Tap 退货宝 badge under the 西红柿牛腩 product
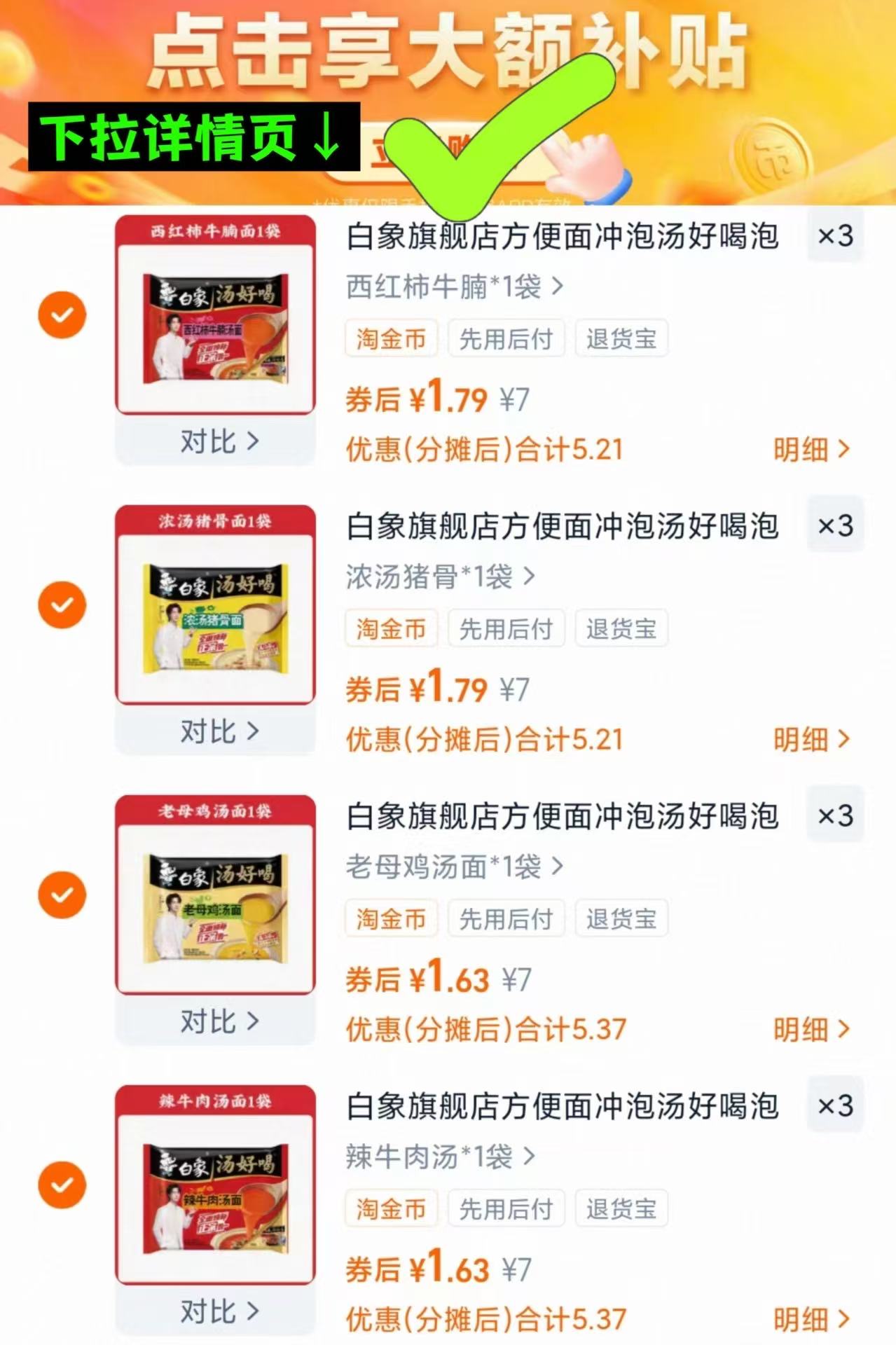The height and width of the screenshot is (1345, 896). pyautogui.click(x=620, y=338)
